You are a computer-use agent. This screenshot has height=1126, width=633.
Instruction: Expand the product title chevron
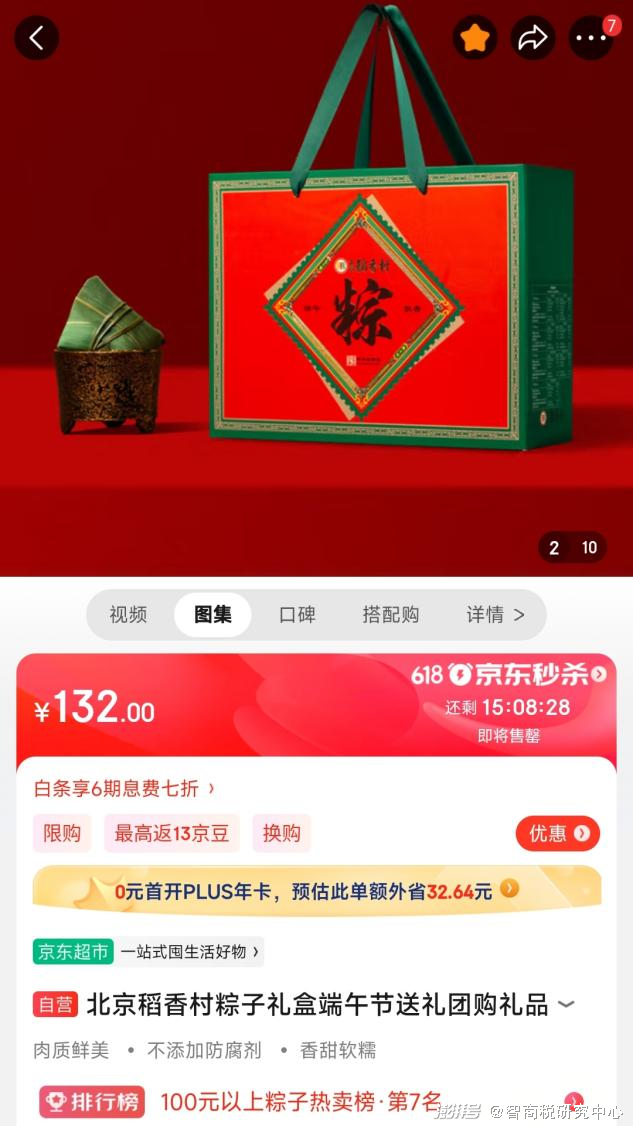coord(566,1004)
